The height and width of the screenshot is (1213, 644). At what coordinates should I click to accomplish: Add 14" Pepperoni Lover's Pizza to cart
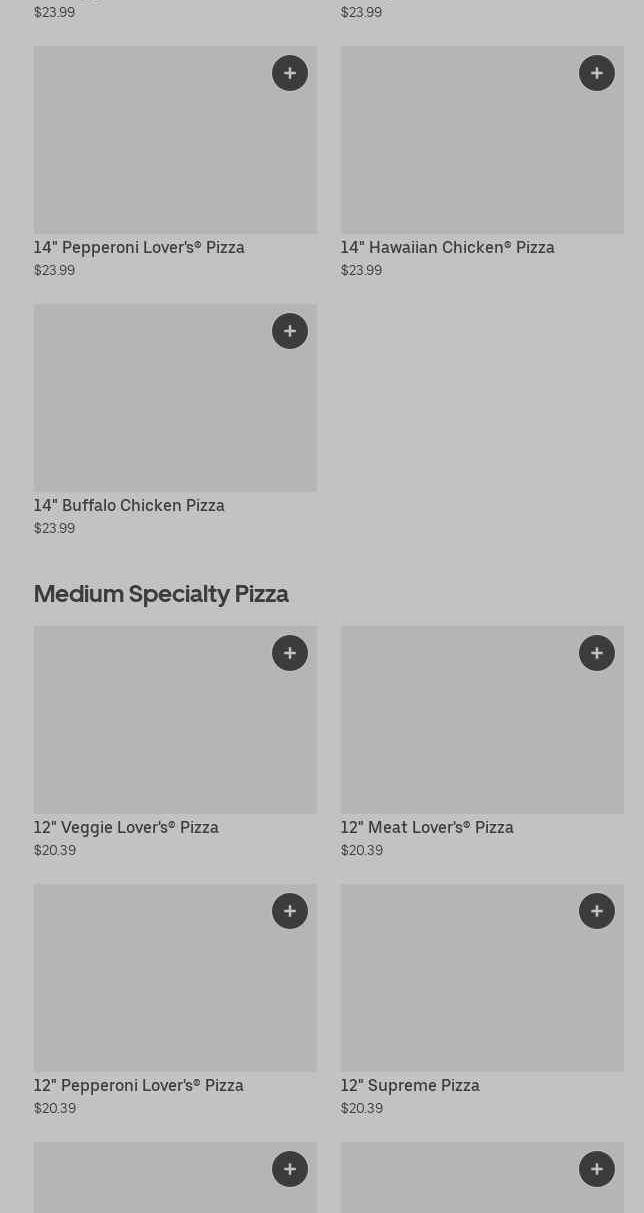(290, 73)
